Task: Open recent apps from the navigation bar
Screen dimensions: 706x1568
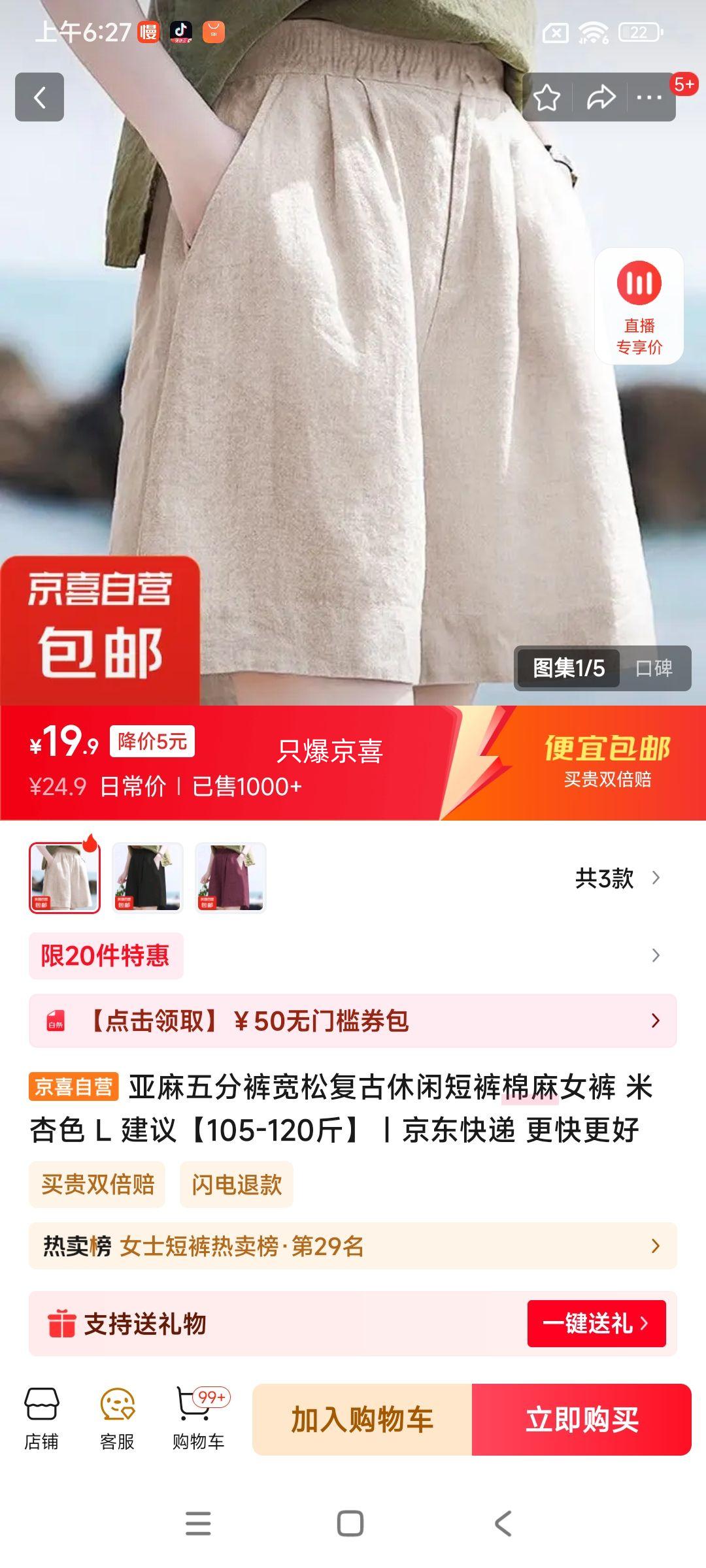Action: (198, 1524)
